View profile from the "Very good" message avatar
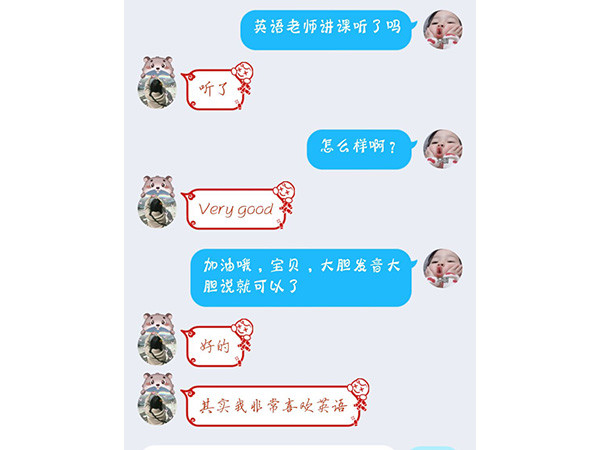Viewport: 600px width, 450px height. click(157, 203)
